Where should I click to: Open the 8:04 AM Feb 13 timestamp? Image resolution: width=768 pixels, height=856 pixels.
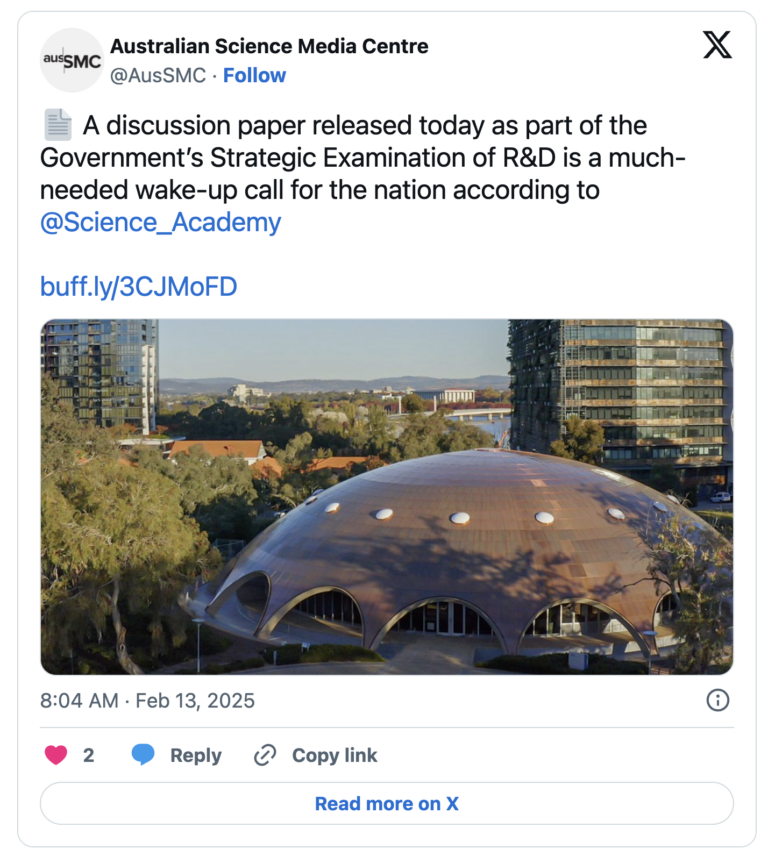[x=147, y=700]
